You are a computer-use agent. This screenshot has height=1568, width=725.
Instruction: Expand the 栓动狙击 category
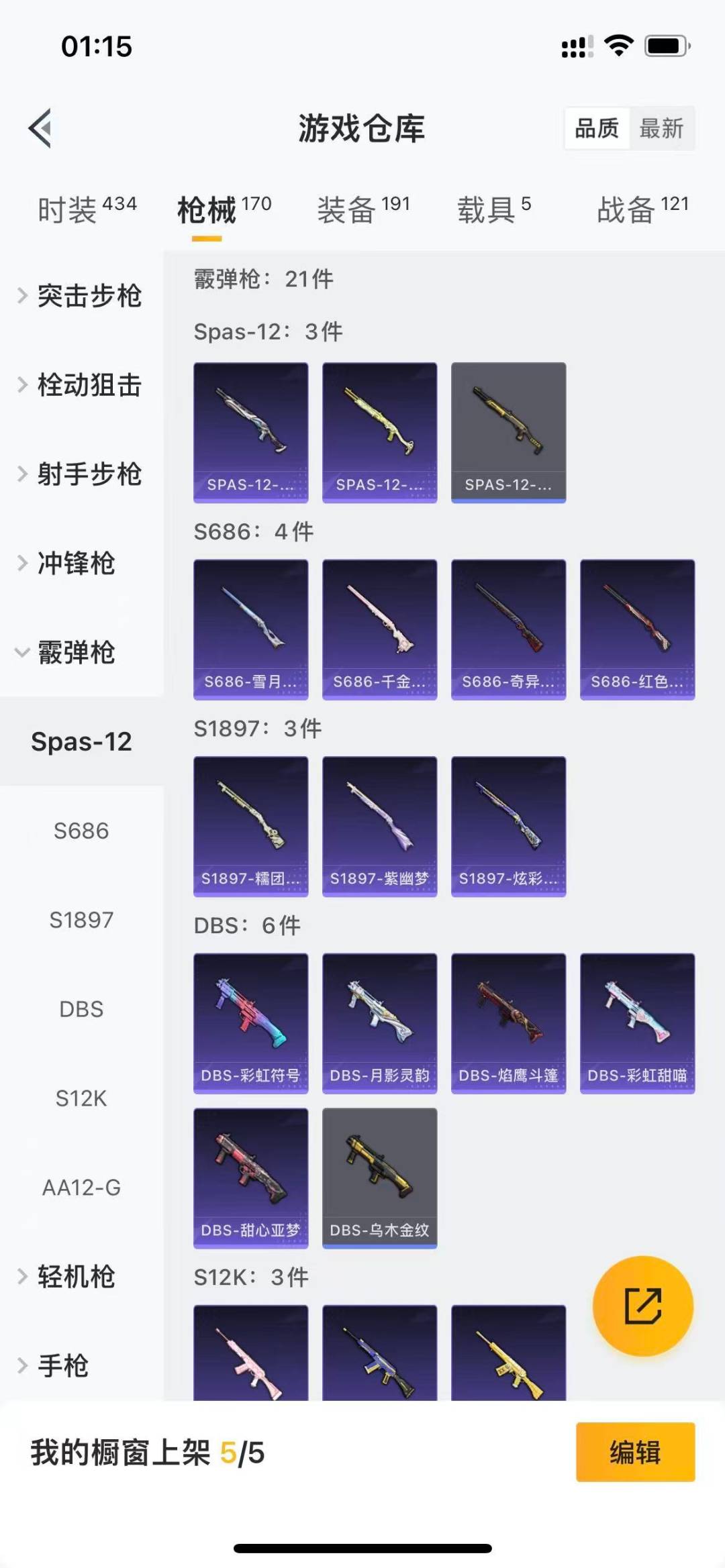pos(81,384)
